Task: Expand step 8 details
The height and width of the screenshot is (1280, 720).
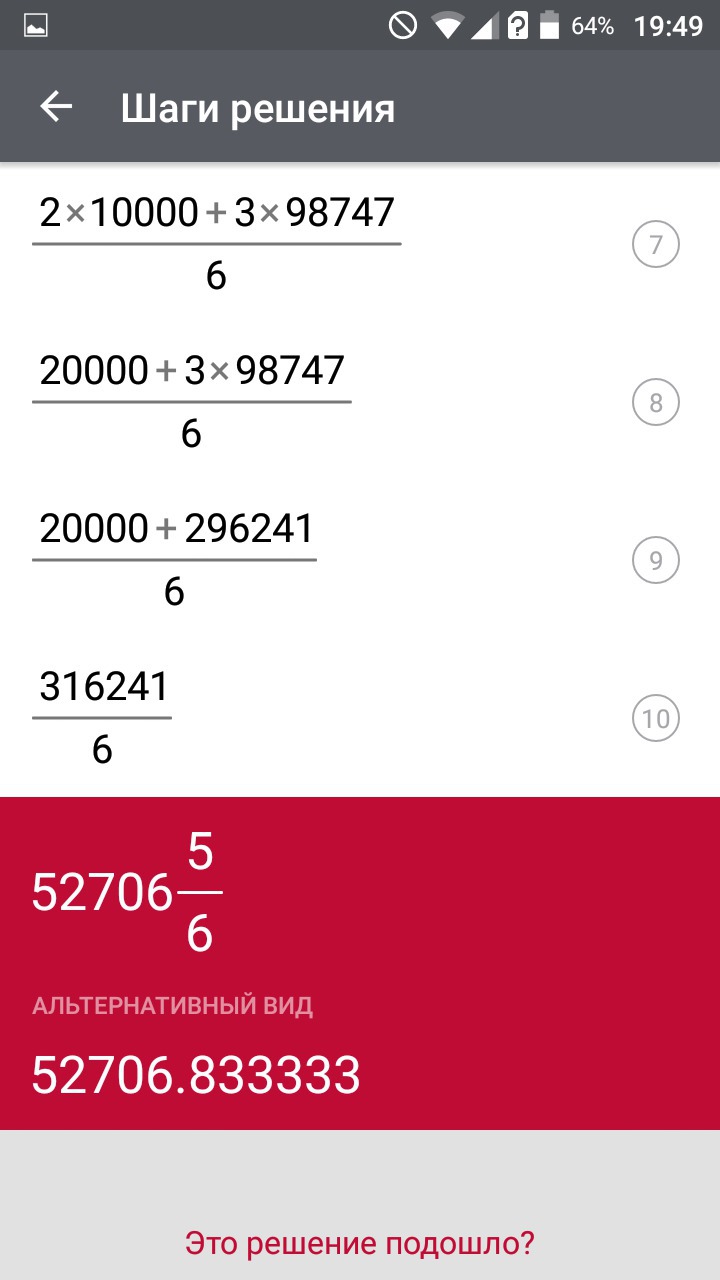Action: tap(656, 403)
